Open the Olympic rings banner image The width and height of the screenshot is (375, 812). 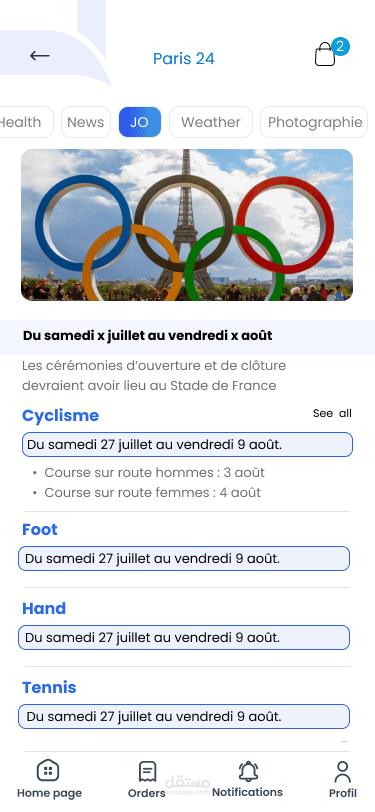point(187,225)
